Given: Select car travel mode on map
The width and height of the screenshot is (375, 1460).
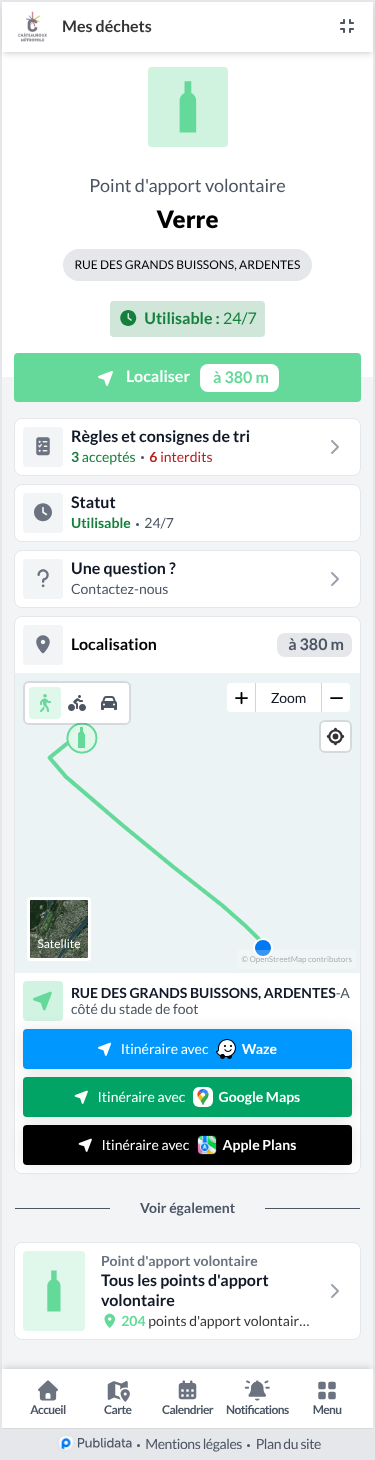Looking at the screenshot, I should [x=110, y=703].
